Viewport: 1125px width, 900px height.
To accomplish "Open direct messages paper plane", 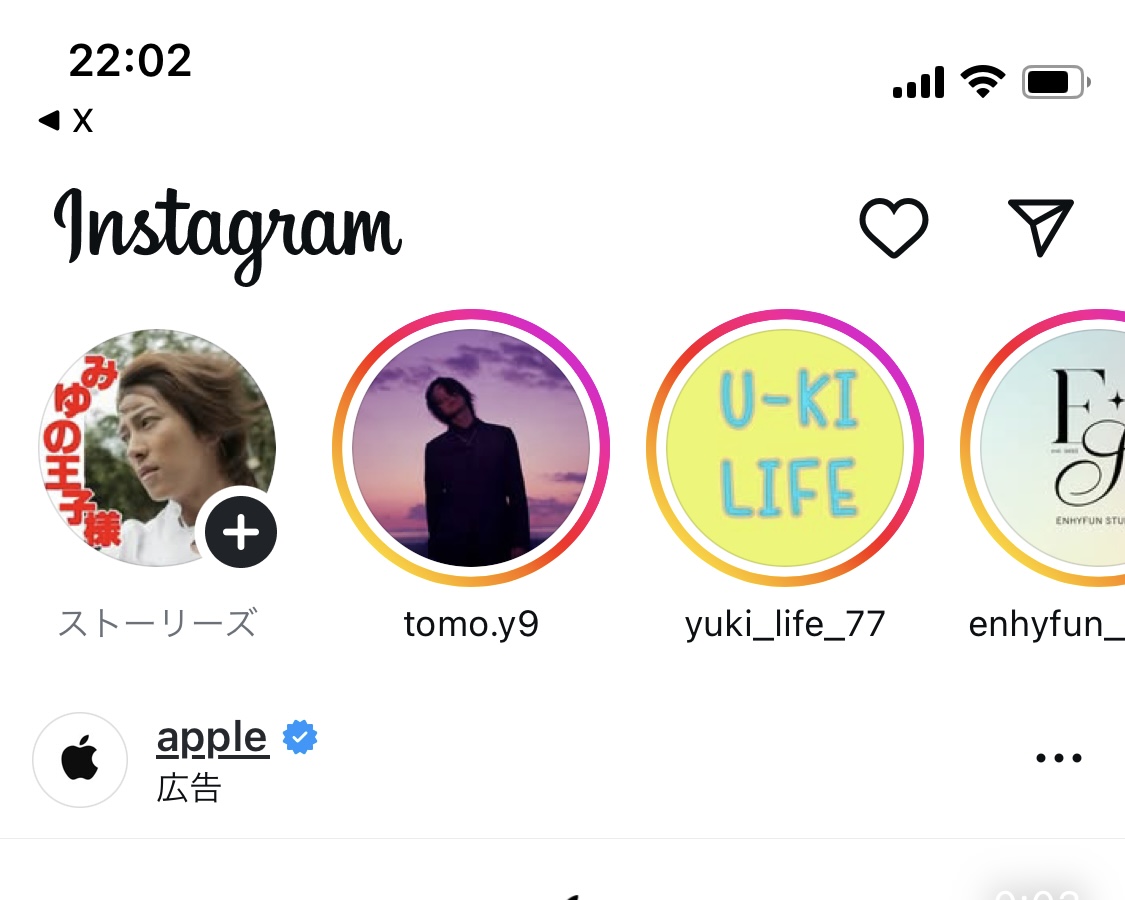I will pos(1040,226).
